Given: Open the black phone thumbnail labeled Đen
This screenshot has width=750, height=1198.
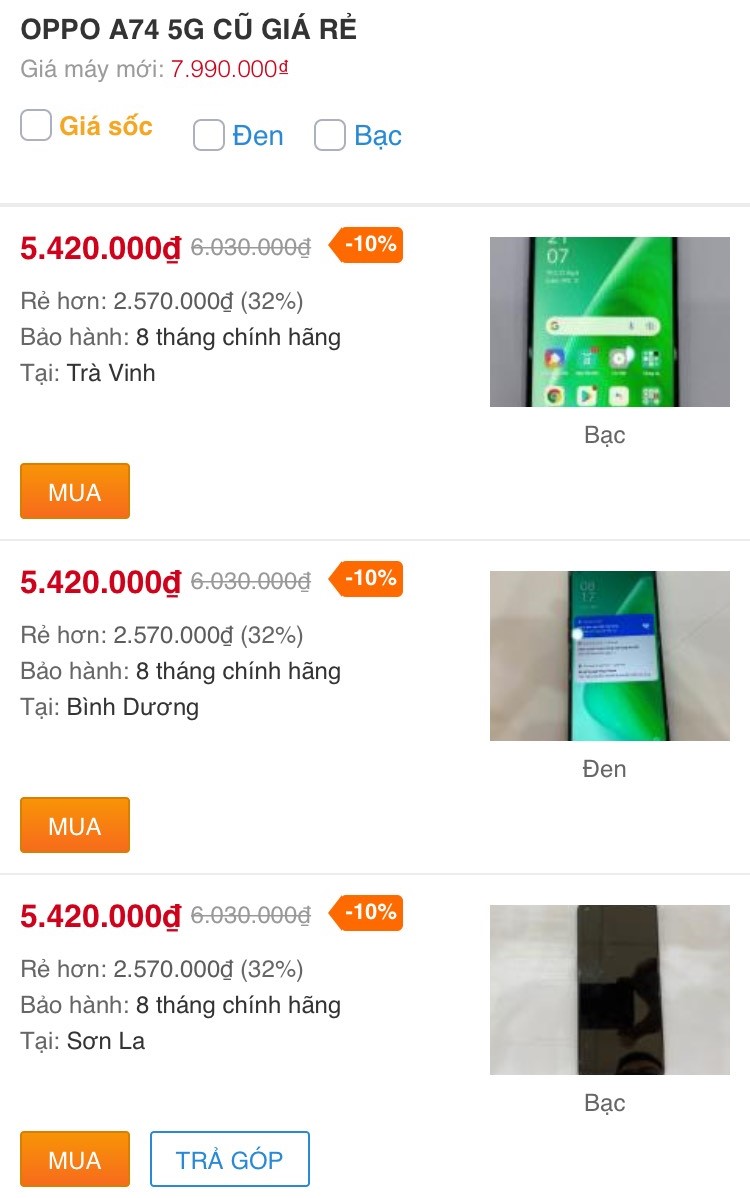Looking at the screenshot, I should coord(609,655).
